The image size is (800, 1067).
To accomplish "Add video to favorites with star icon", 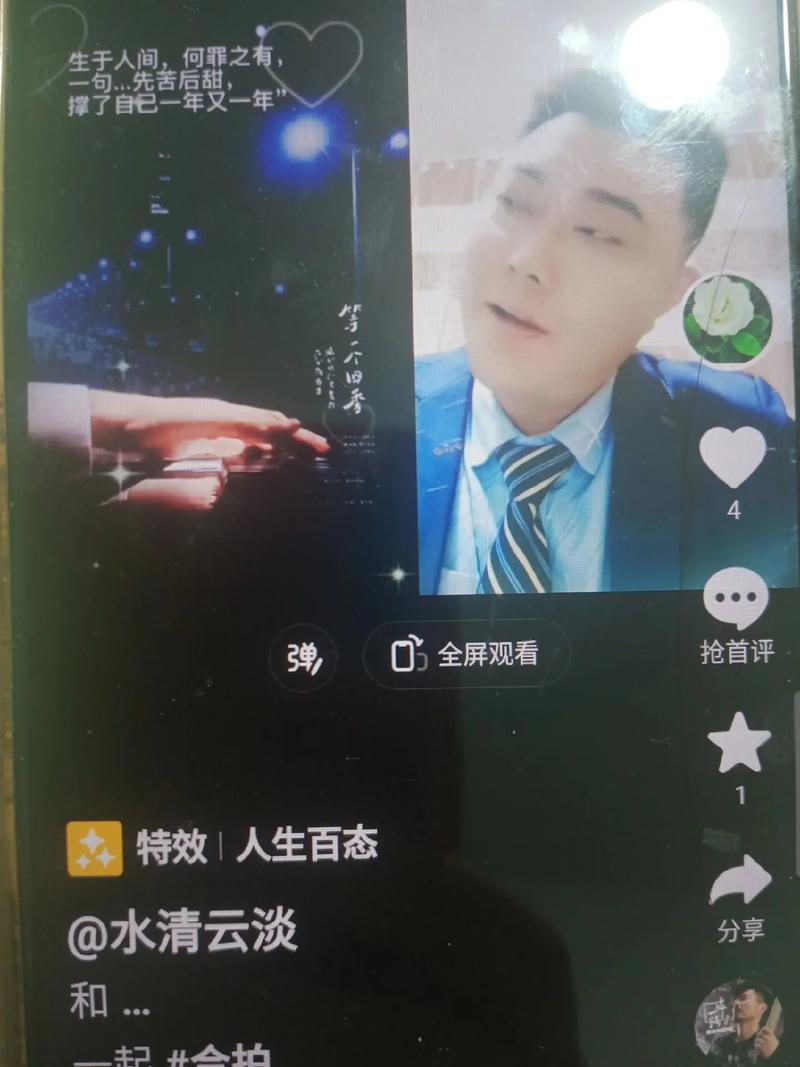I will (x=739, y=743).
